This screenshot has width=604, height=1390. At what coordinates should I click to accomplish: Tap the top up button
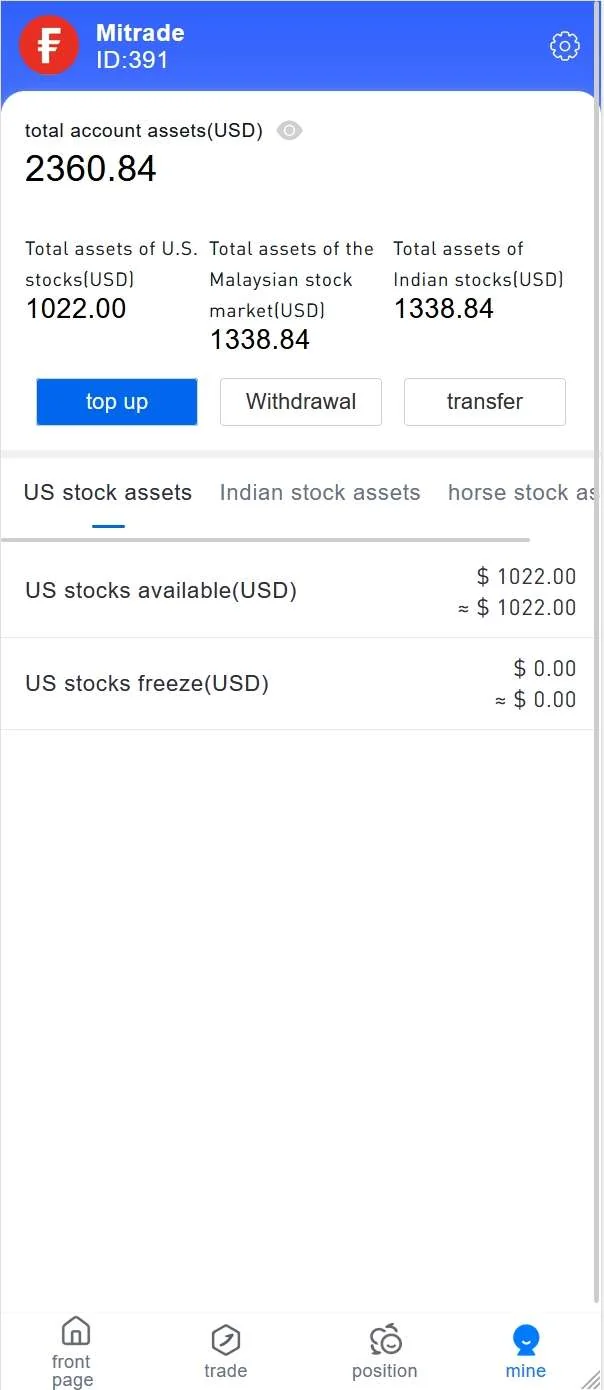117,402
